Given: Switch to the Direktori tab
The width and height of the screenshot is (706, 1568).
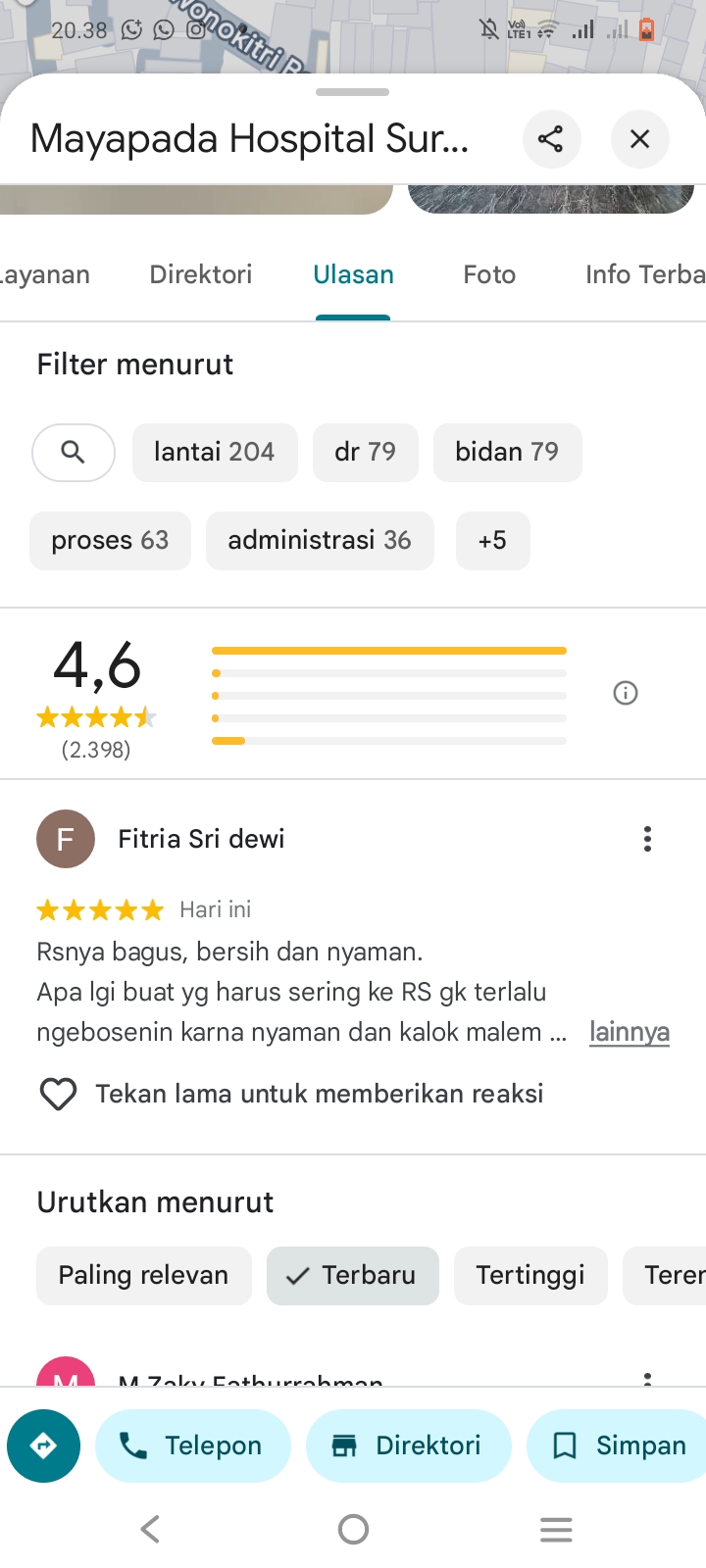Looking at the screenshot, I should tap(201, 274).
